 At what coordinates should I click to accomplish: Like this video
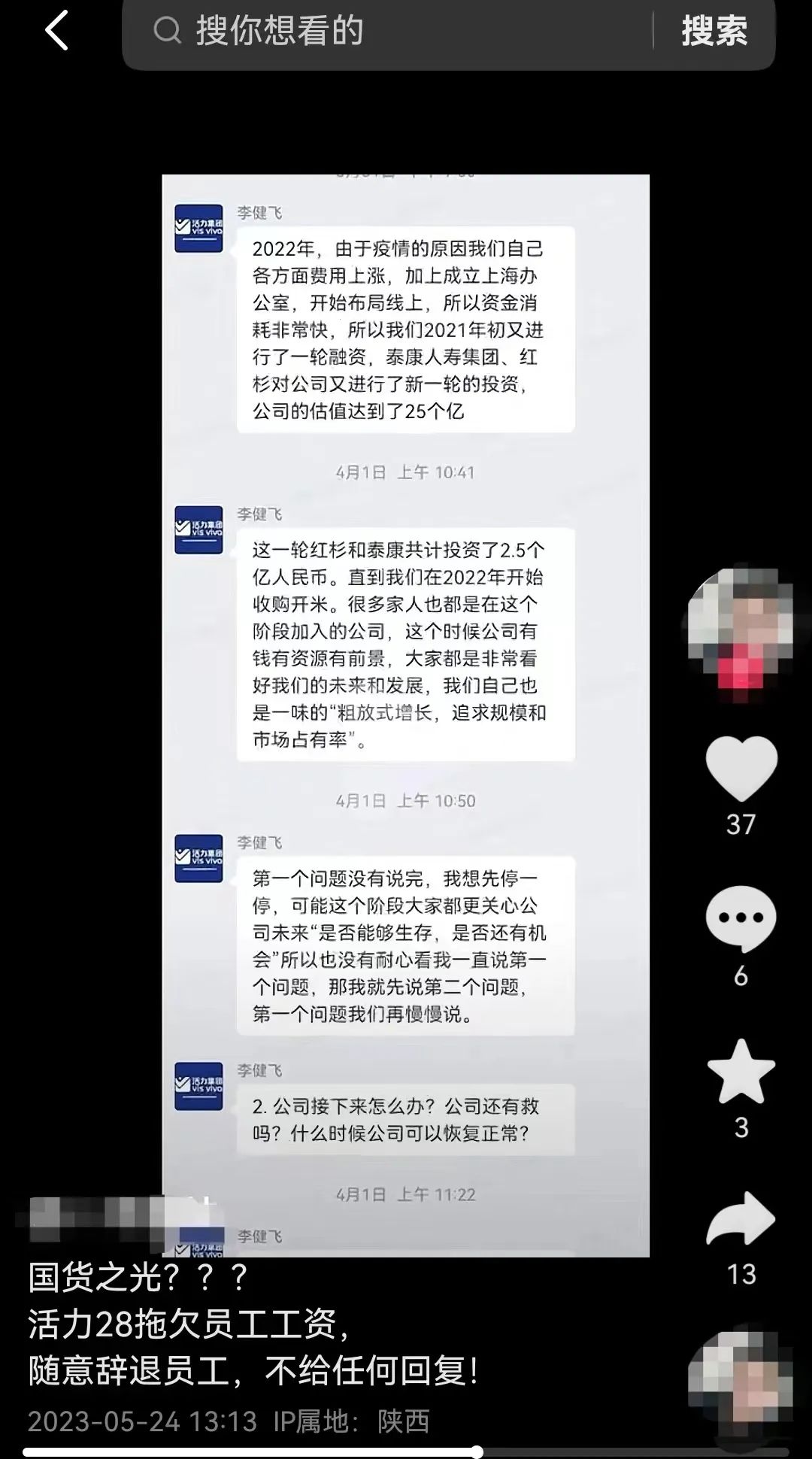[741, 768]
